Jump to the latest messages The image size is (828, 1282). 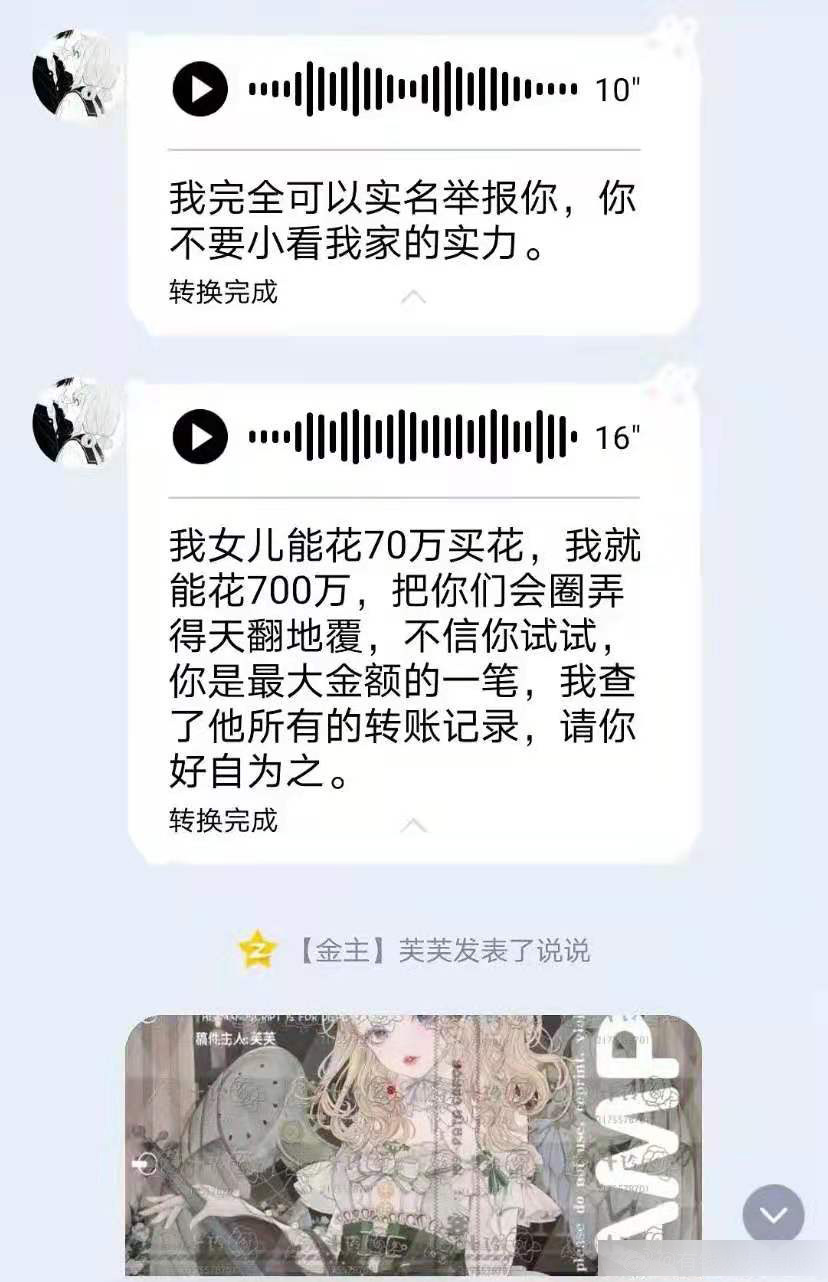773,1214
